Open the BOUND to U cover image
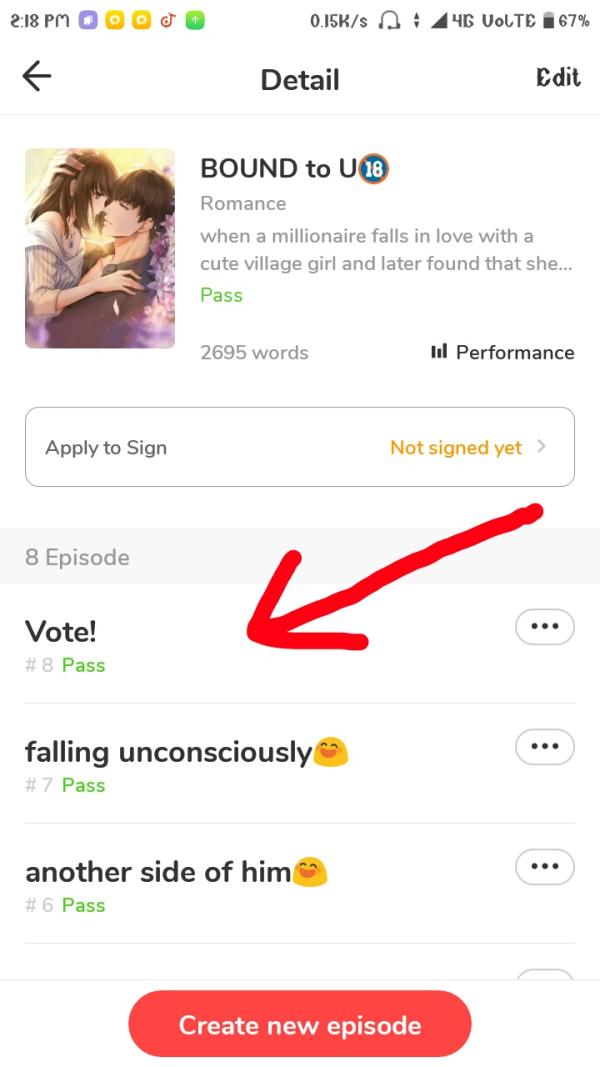This screenshot has width=600, height=1067. click(100, 248)
